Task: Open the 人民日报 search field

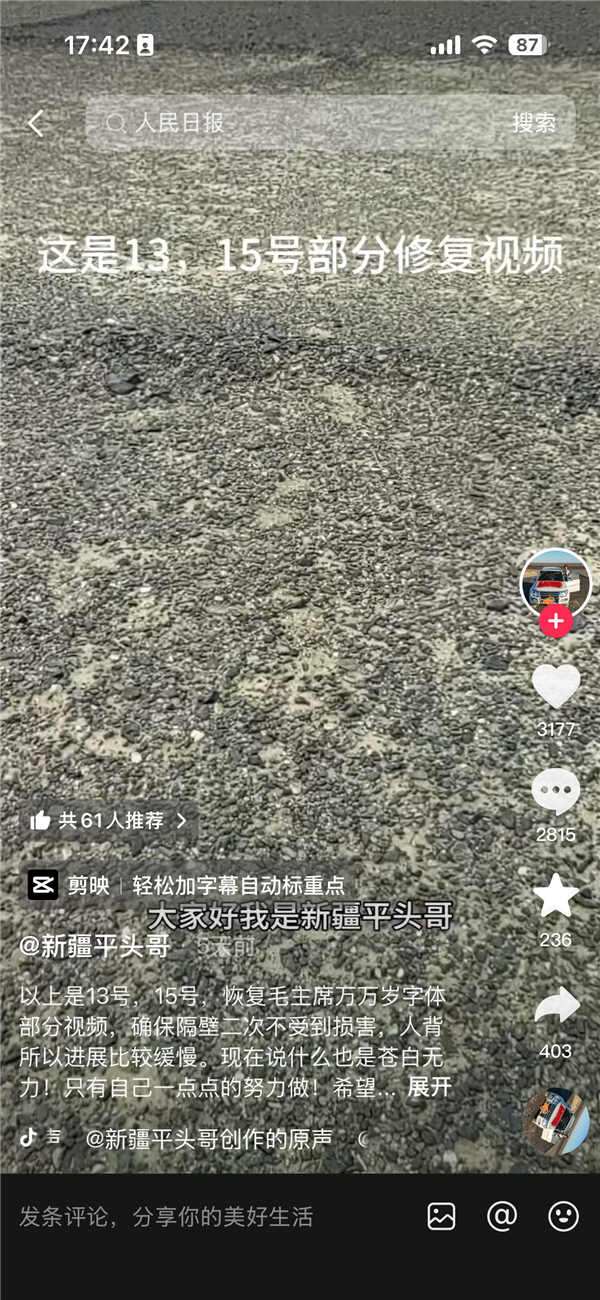Action: [290, 123]
